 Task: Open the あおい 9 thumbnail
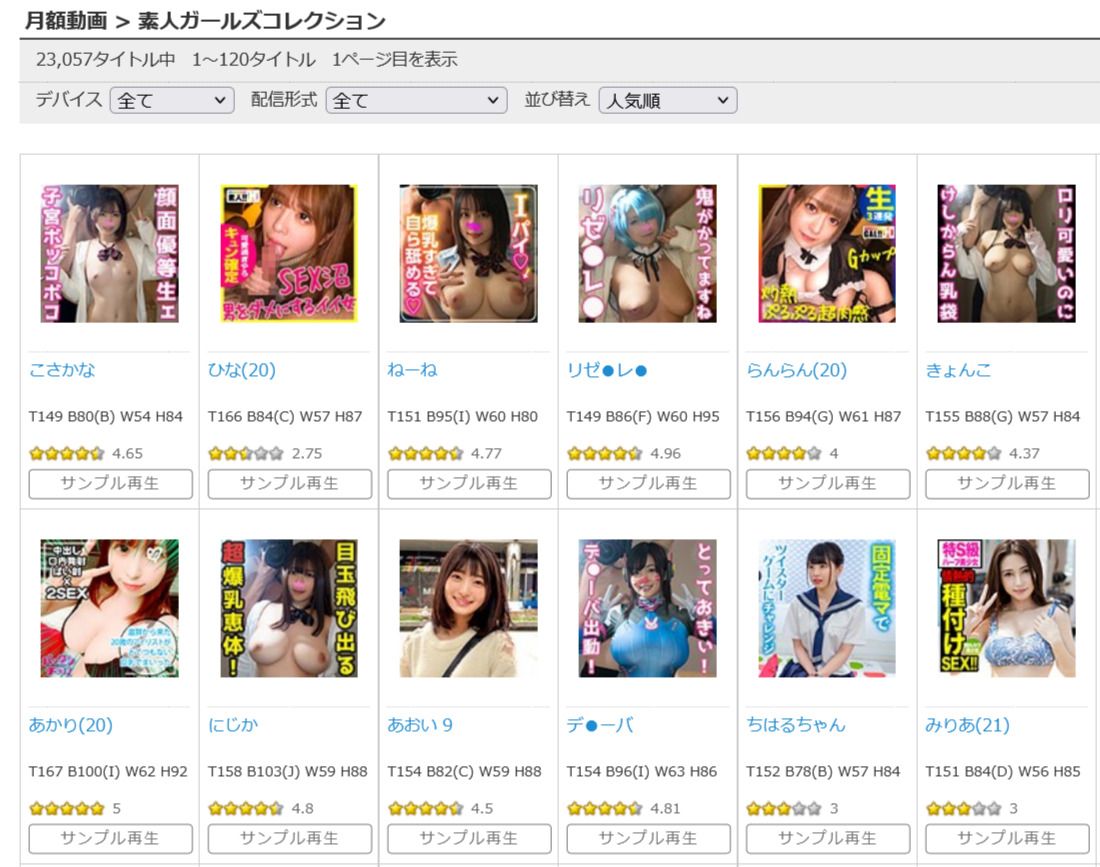468,608
